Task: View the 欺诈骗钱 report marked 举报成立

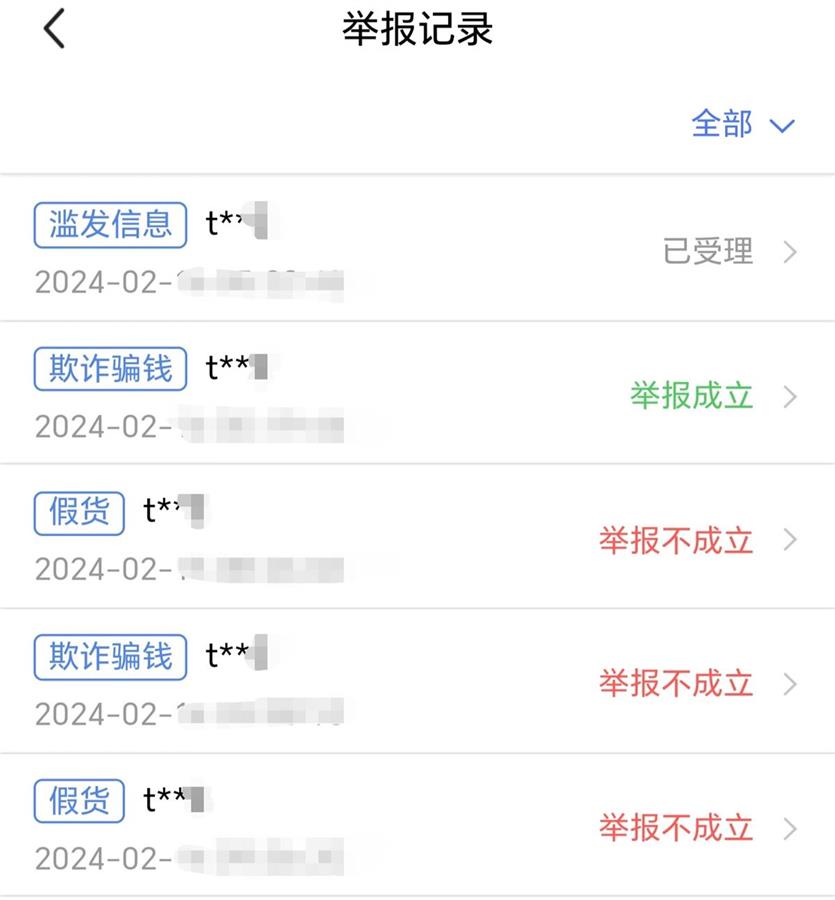Action: pyautogui.click(x=417, y=395)
